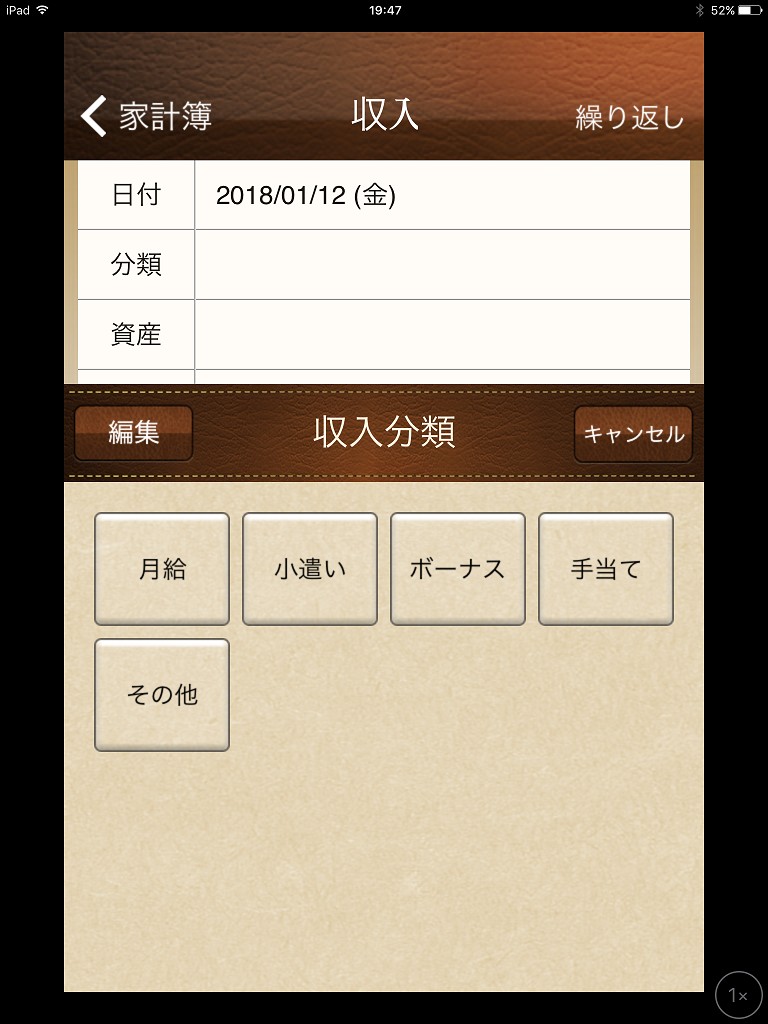The image size is (768, 1024).
Task: Cancel the 収入分類 category picker
Action: (x=633, y=434)
